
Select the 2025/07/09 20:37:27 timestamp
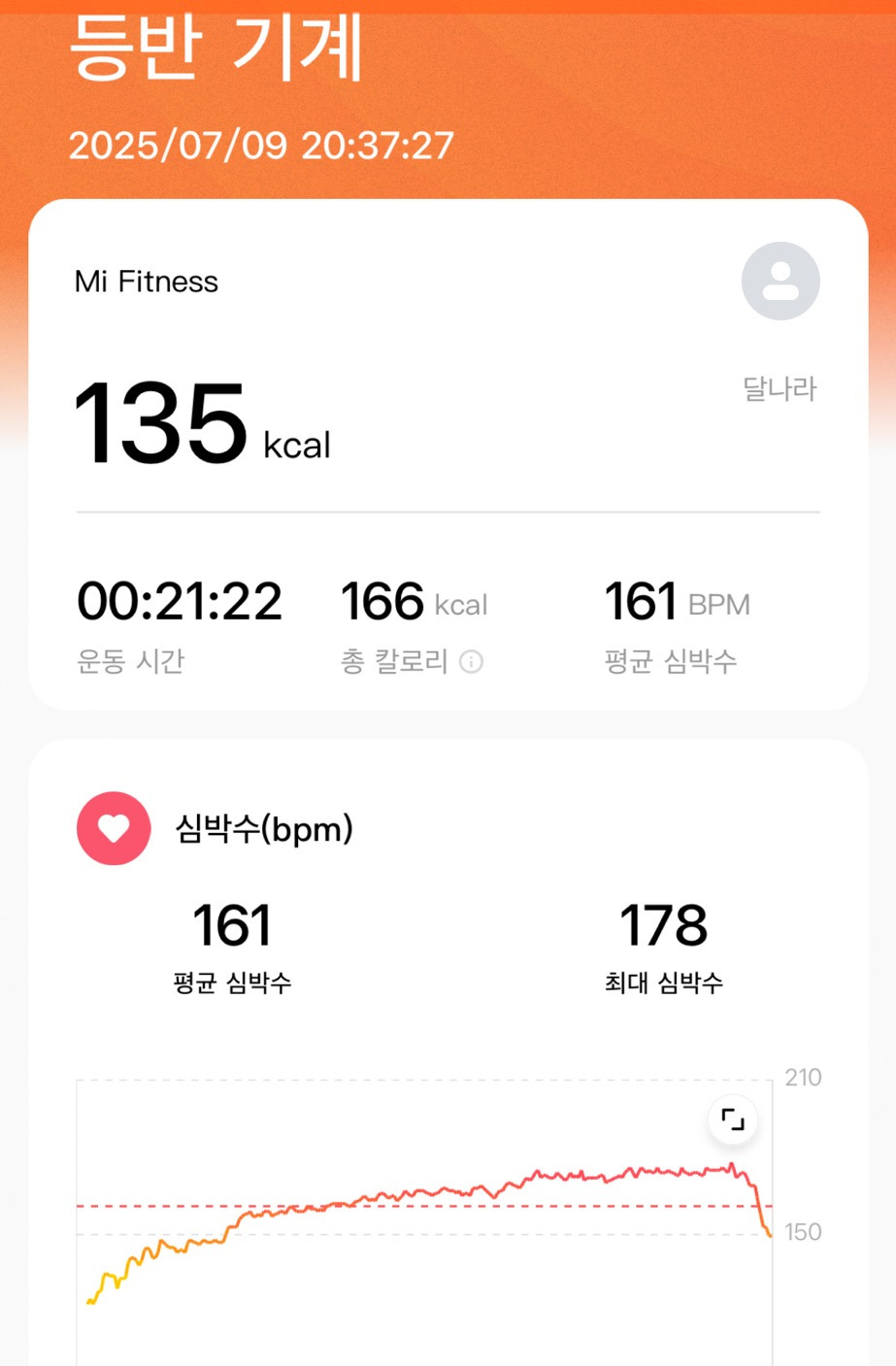262,147
